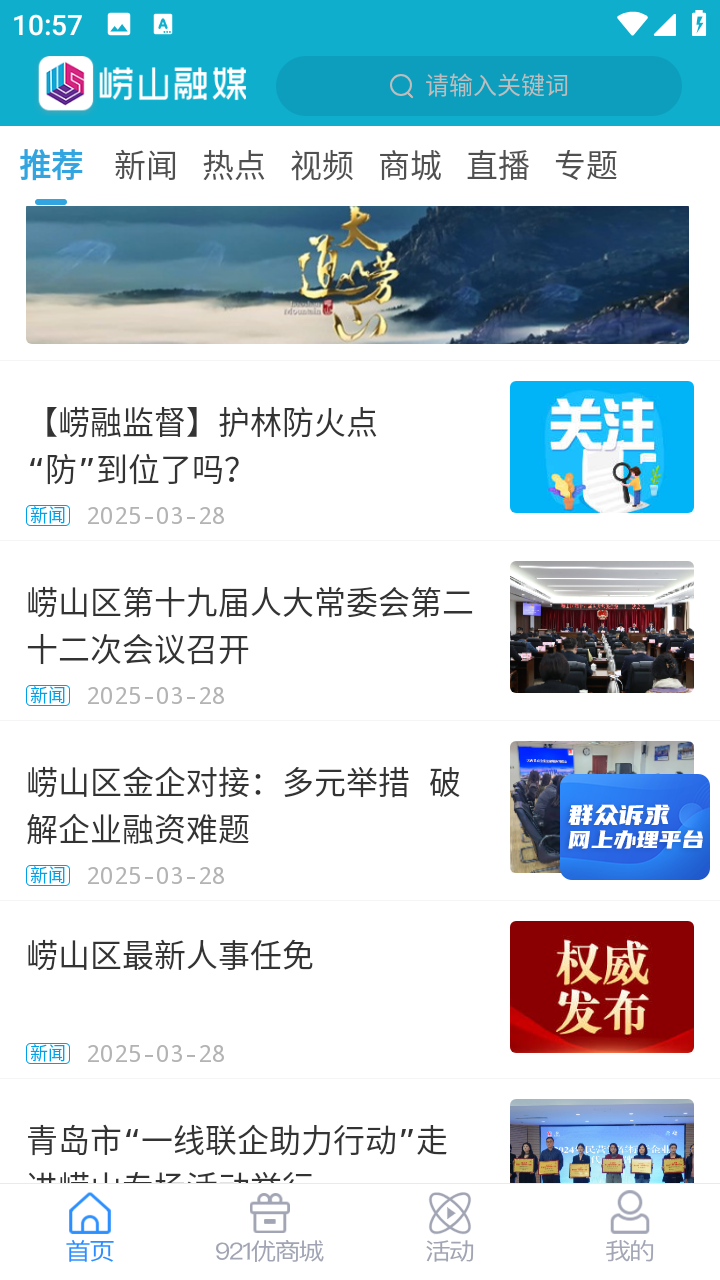The image size is (720, 1280).
Task: Switch to the 活动 tab
Action: point(450,1227)
